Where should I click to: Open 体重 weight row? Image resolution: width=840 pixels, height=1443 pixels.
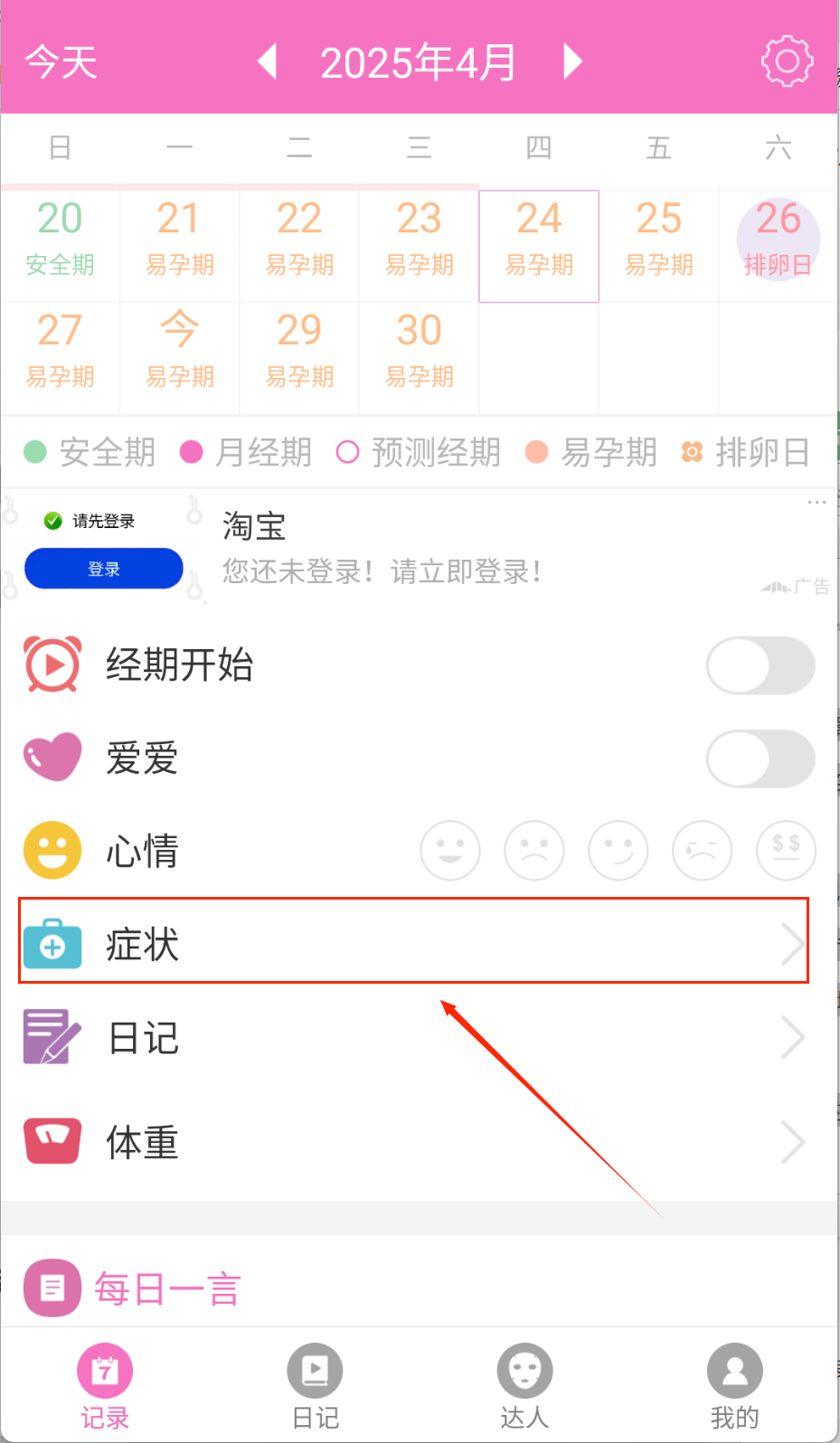point(413,1142)
